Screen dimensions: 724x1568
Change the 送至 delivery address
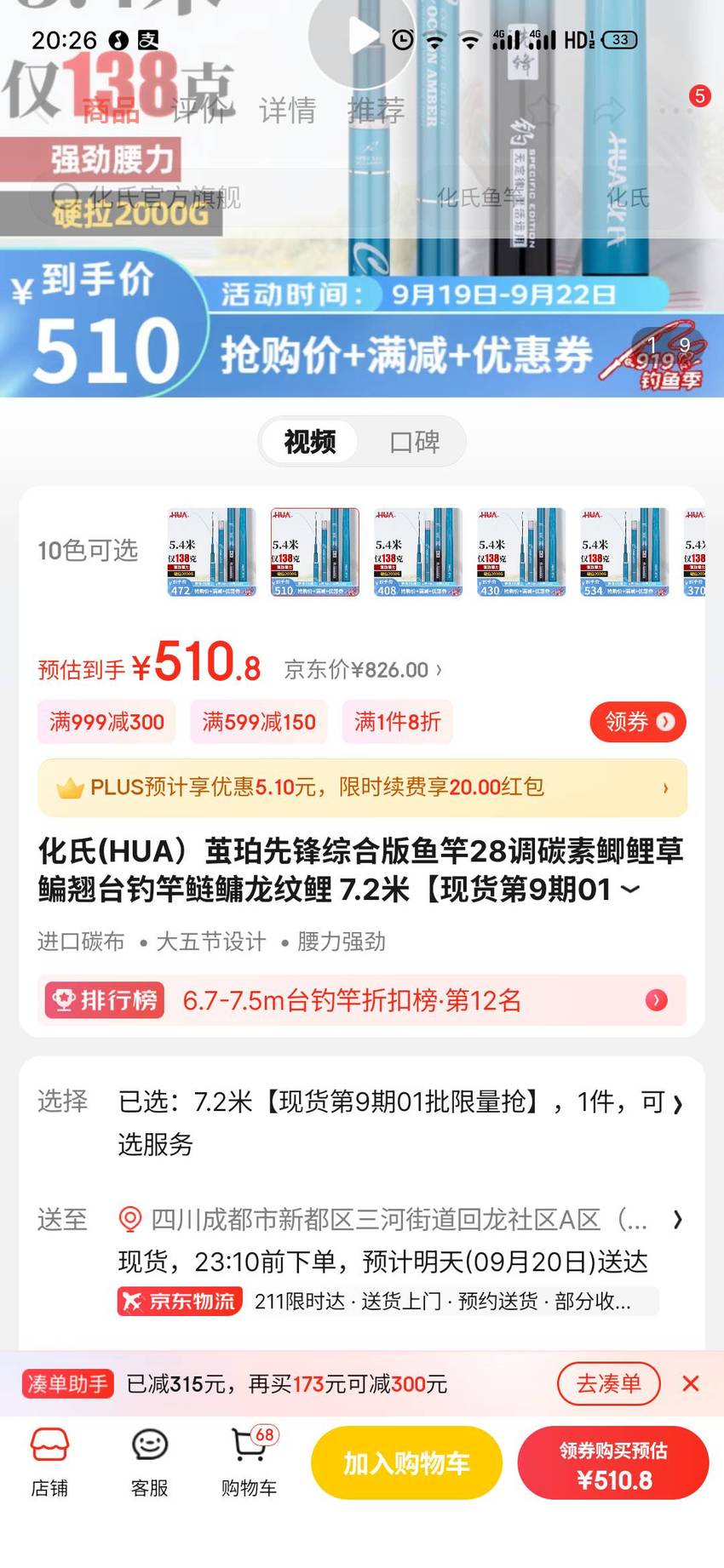click(x=362, y=1220)
